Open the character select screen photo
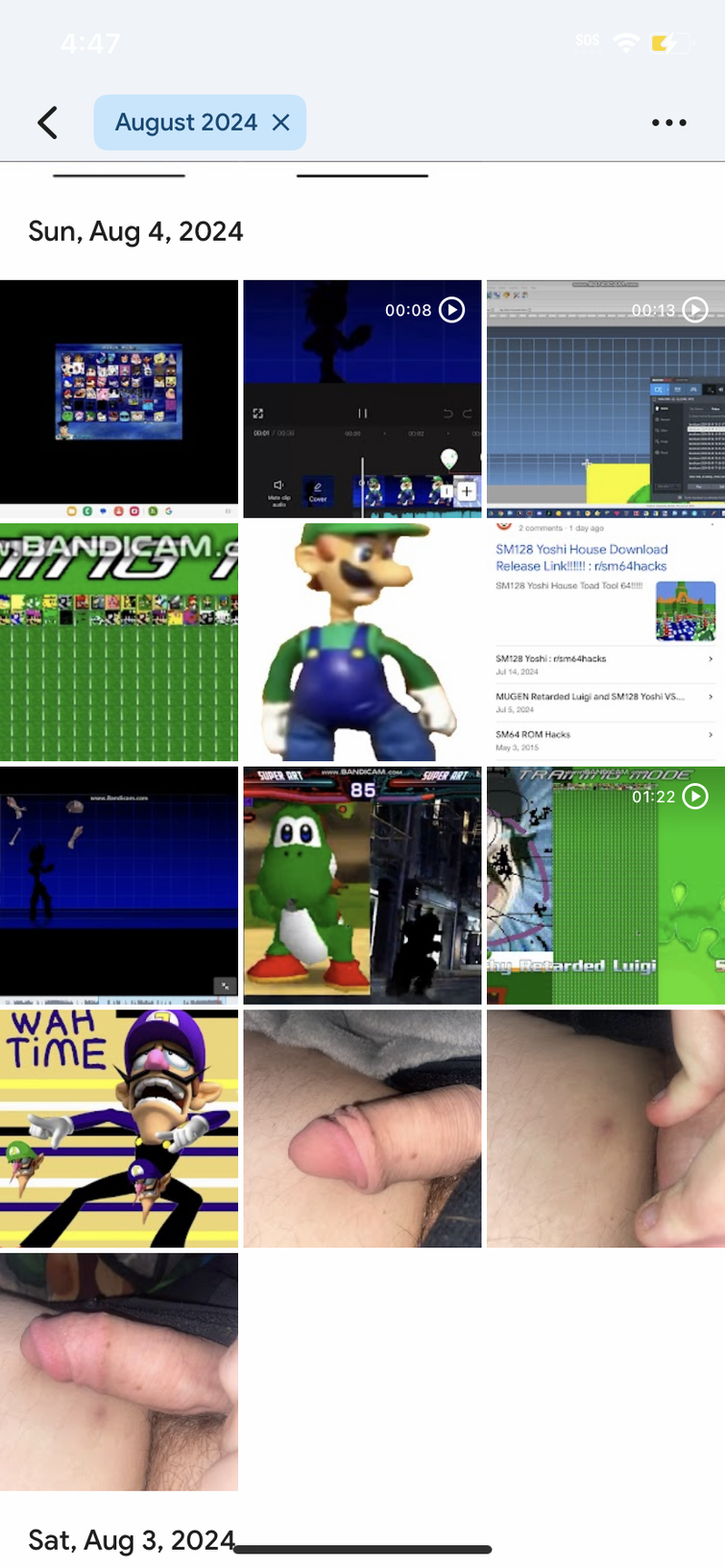 (x=119, y=398)
